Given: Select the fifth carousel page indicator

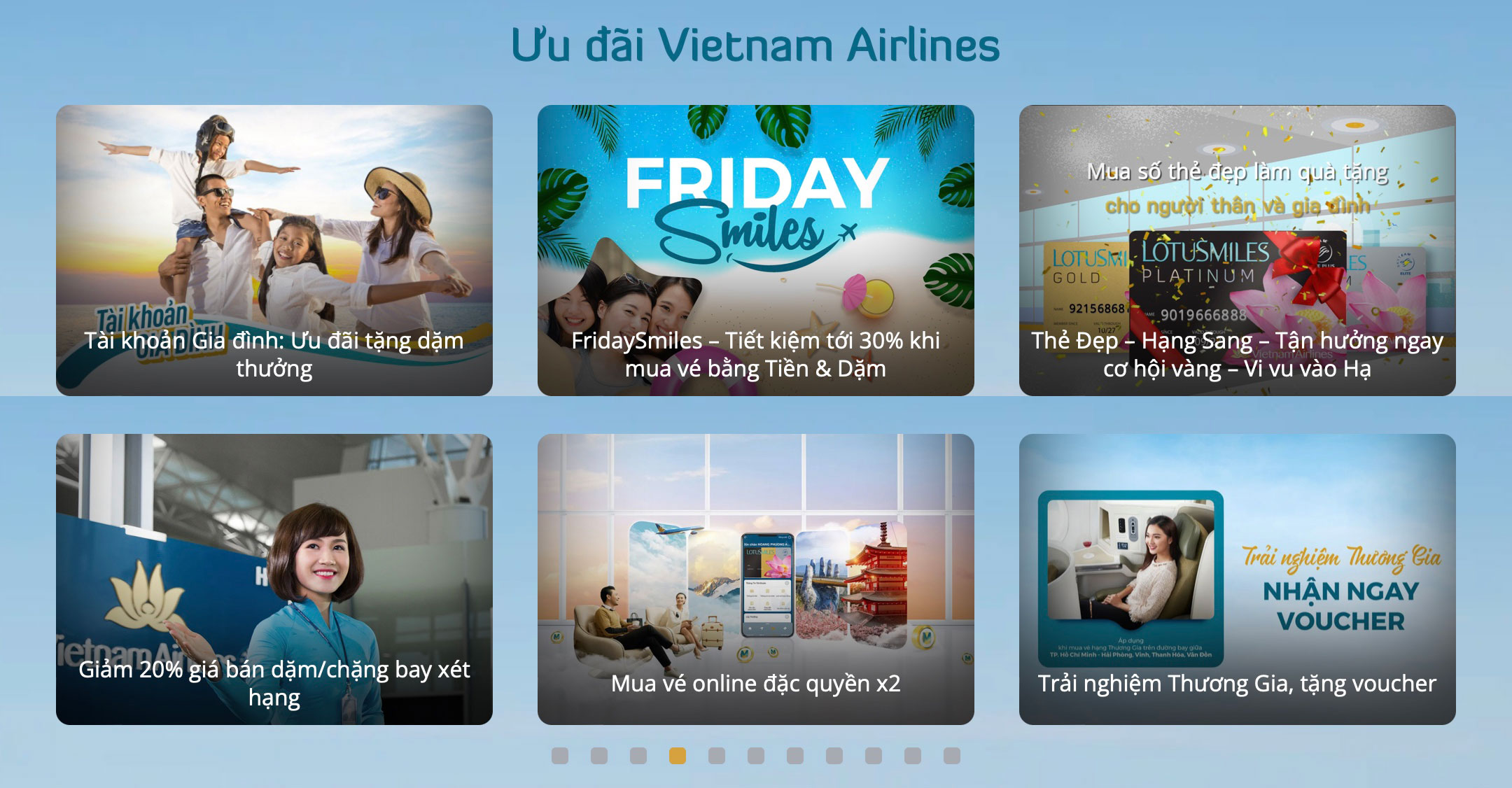Looking at the screenshot, I should click(717, 756).
